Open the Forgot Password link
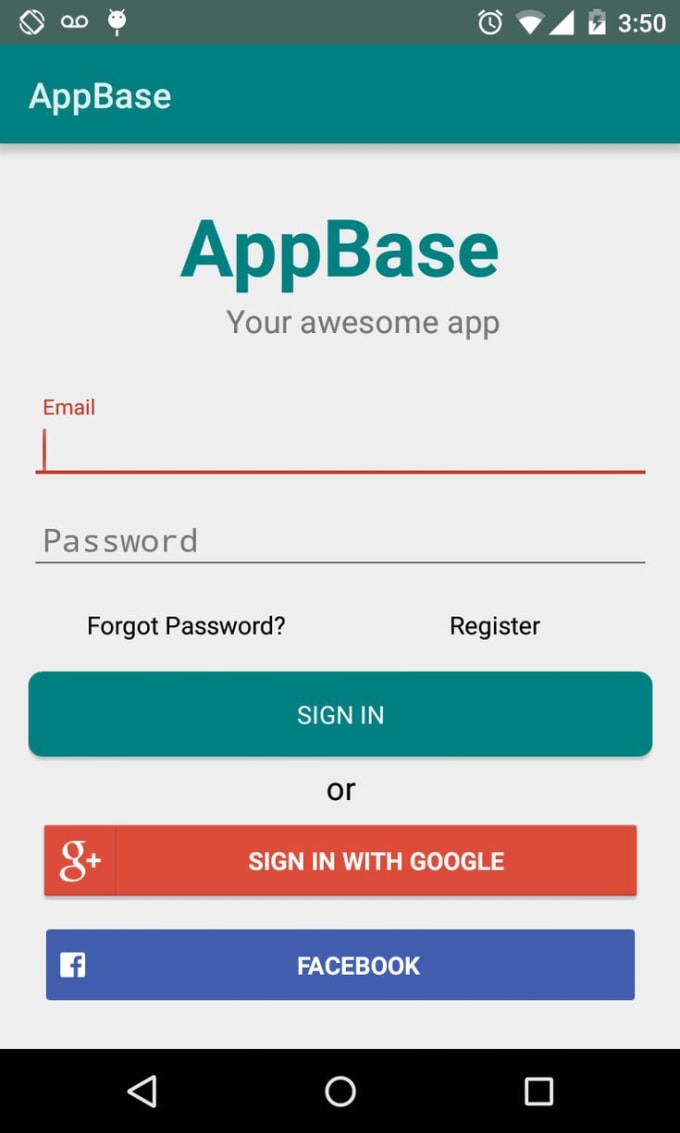Screen dimensions: 680x1133 click(186, 626)
